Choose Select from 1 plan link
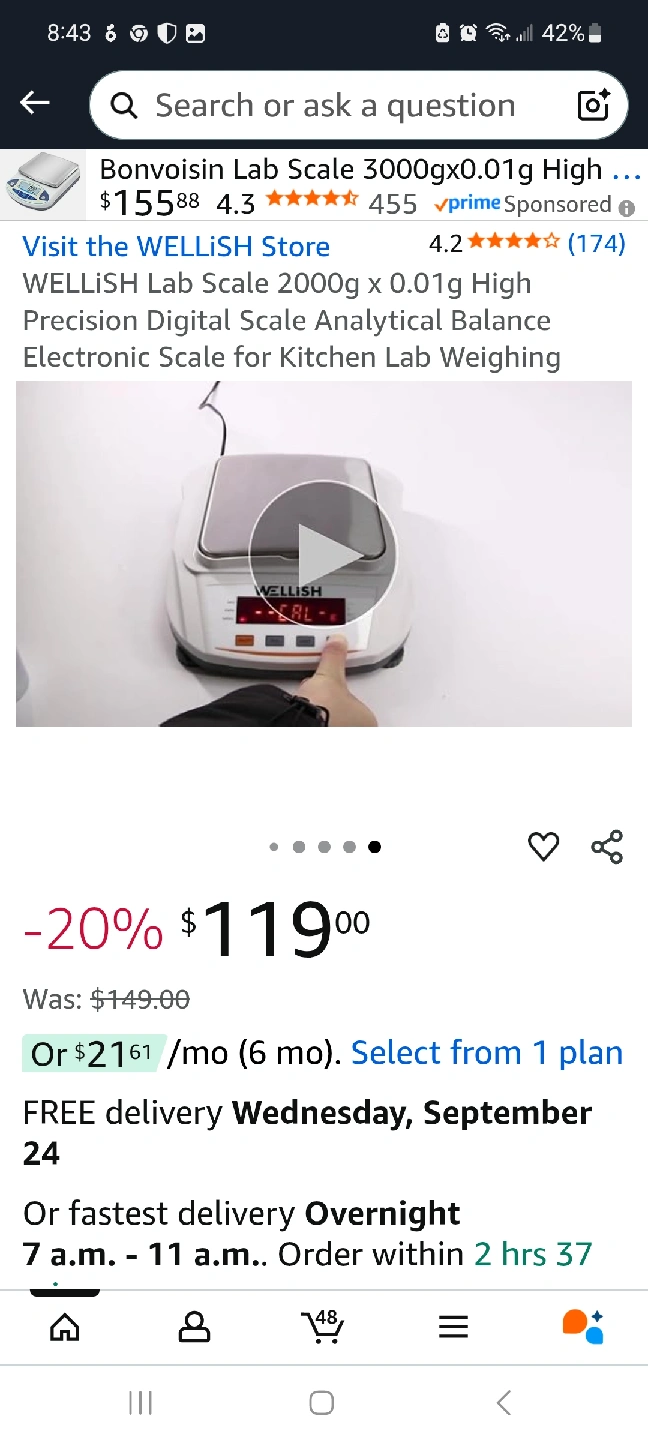The width and height of the screenshot is (648, 1440). tap(486, 1053)
